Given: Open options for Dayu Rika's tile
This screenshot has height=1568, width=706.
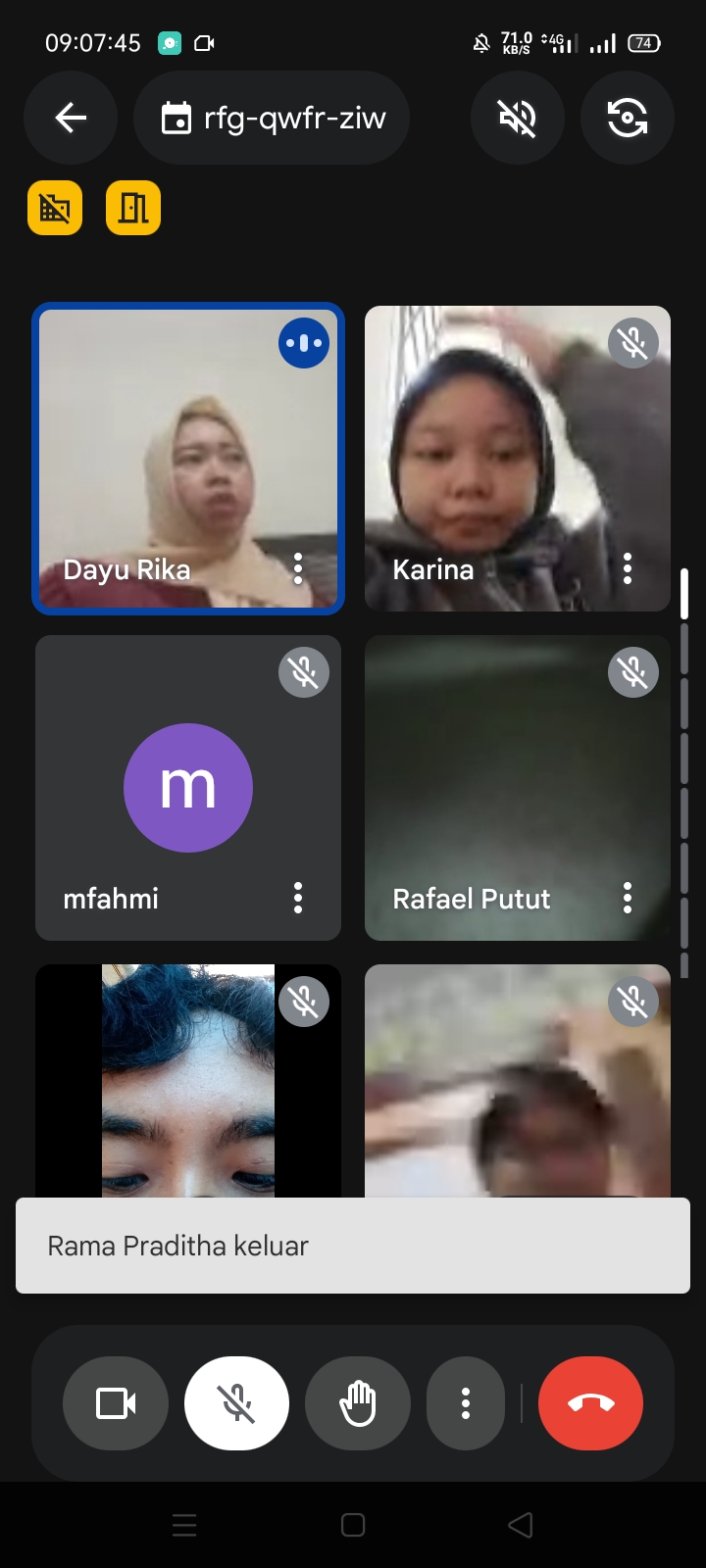Looking at the screenshot, I should pos(298,568).
